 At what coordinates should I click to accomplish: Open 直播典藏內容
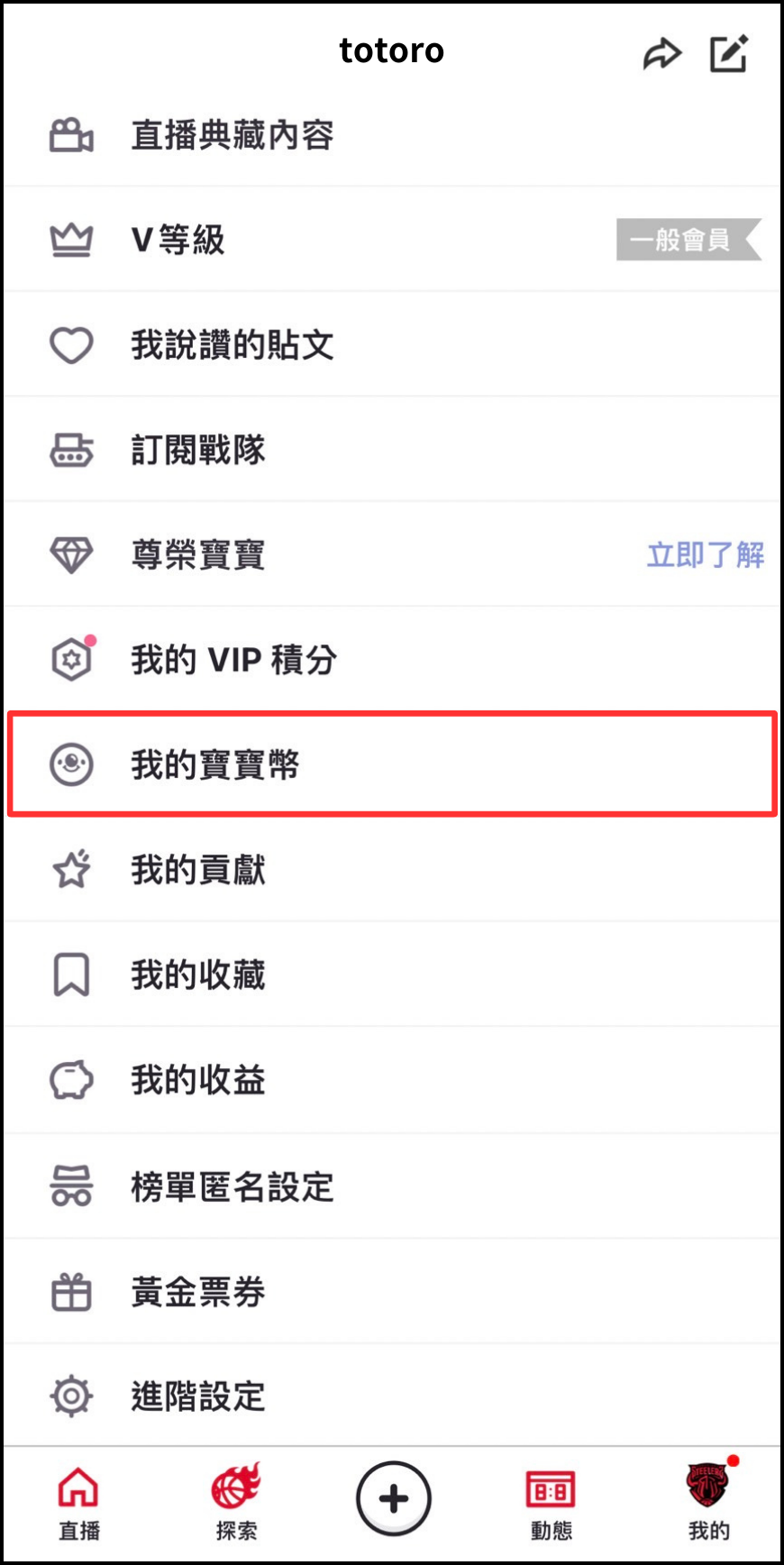tap(232, 136)
